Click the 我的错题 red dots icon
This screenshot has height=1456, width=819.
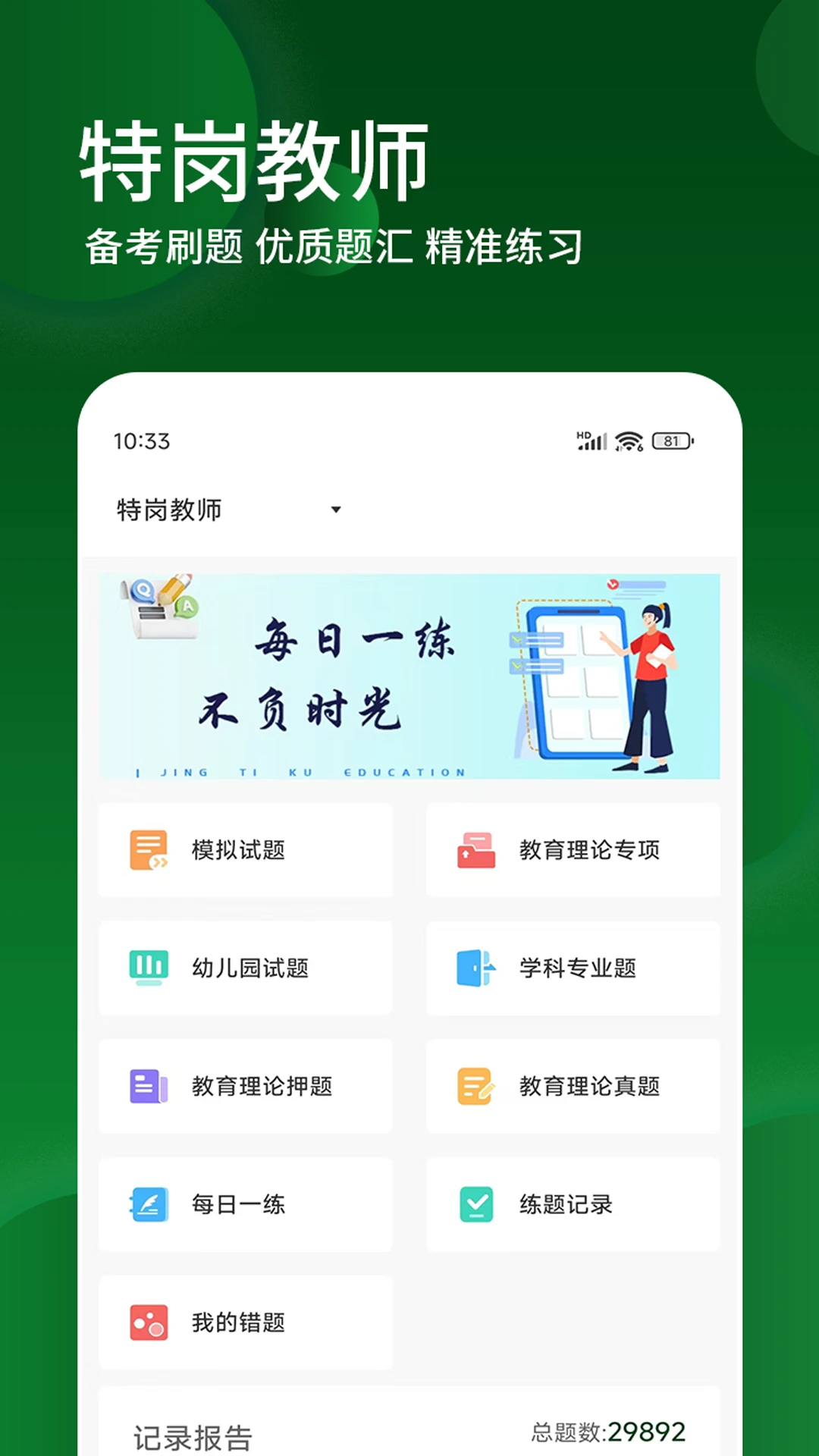[146, 1323]
